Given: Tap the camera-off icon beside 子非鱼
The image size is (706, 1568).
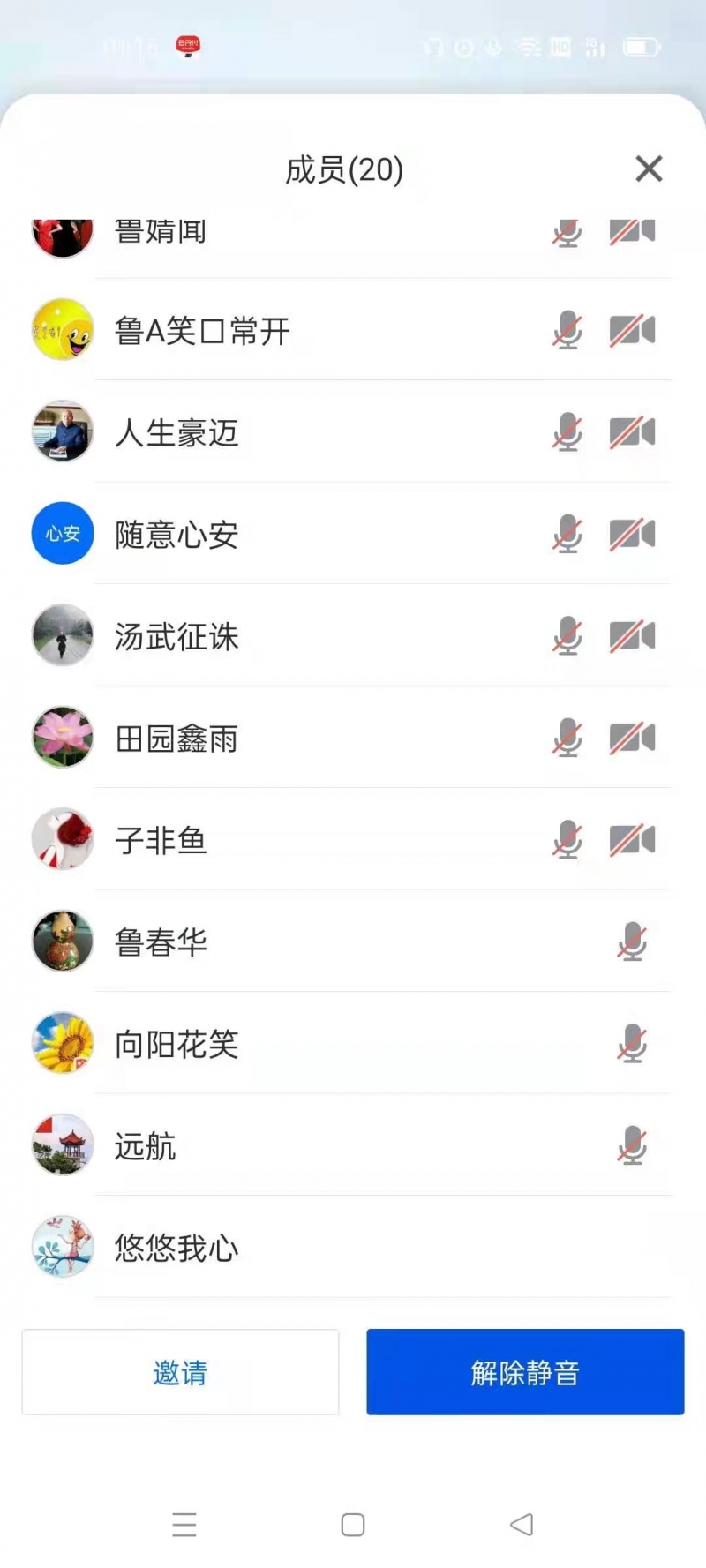Looking at the screenshot, I should click(x=632, y=839).
